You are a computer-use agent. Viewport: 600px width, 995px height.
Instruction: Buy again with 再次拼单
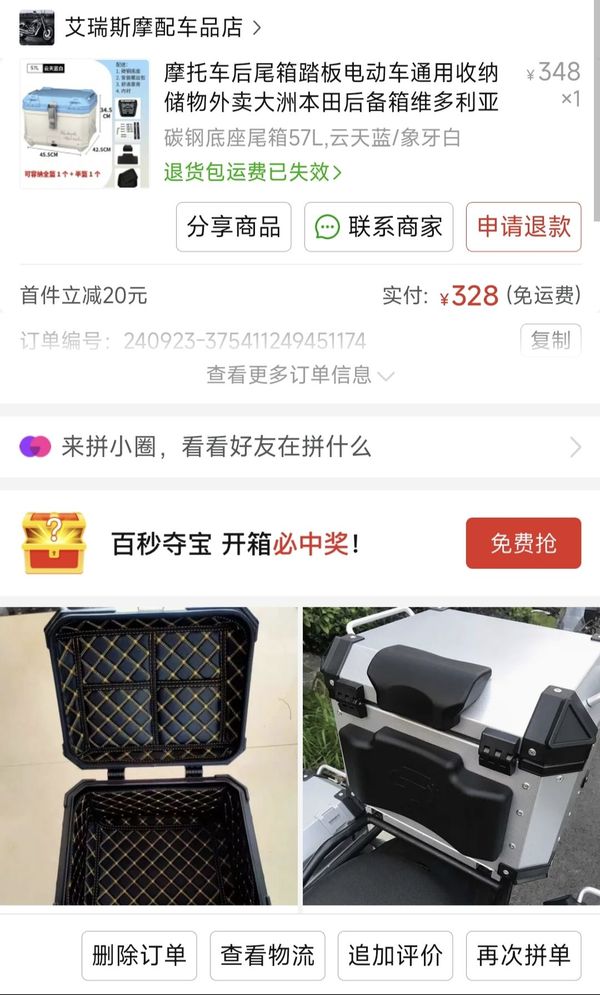(523, 955)
